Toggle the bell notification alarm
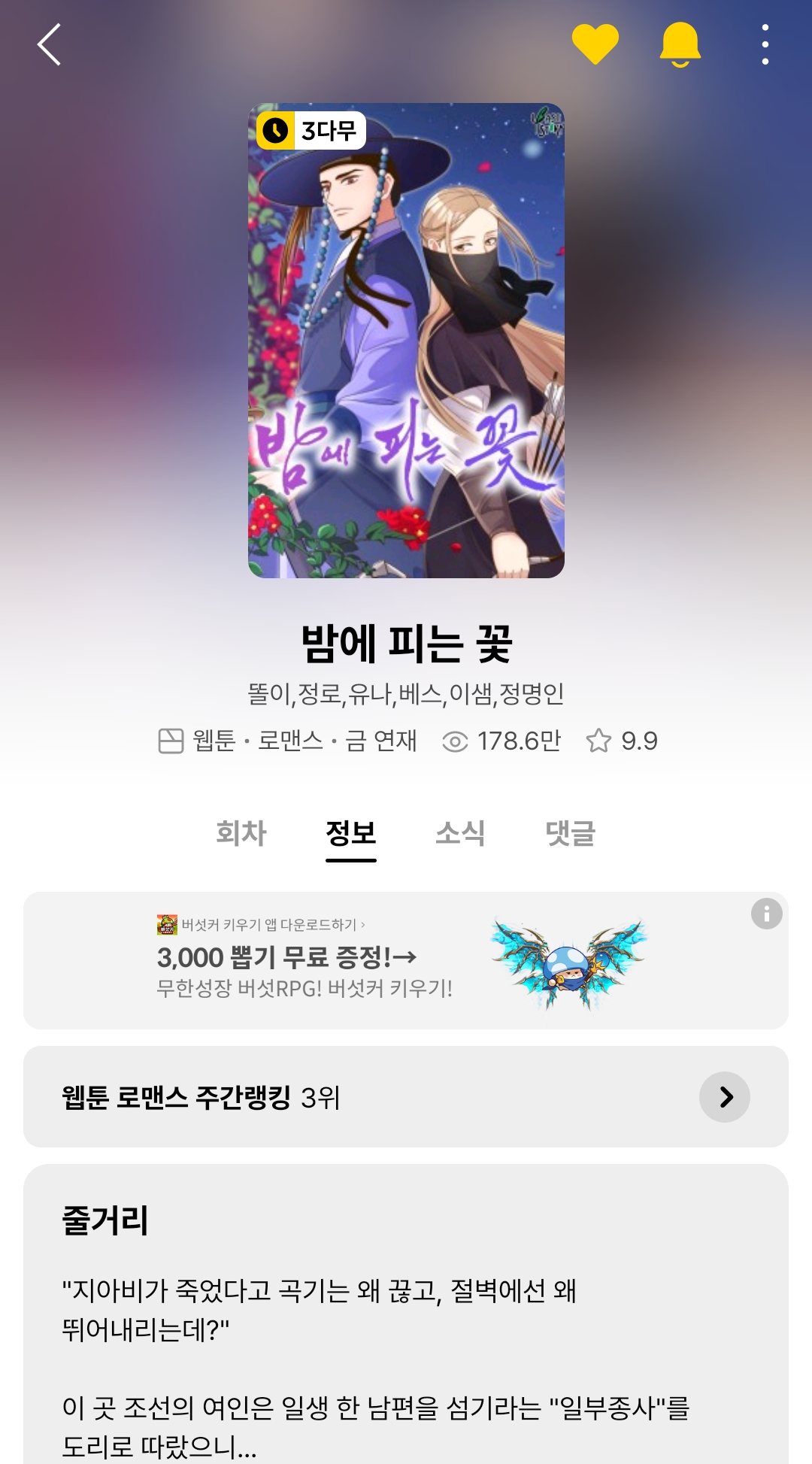The width and height of the screenshot is (812, 1464). coord(679,43)
